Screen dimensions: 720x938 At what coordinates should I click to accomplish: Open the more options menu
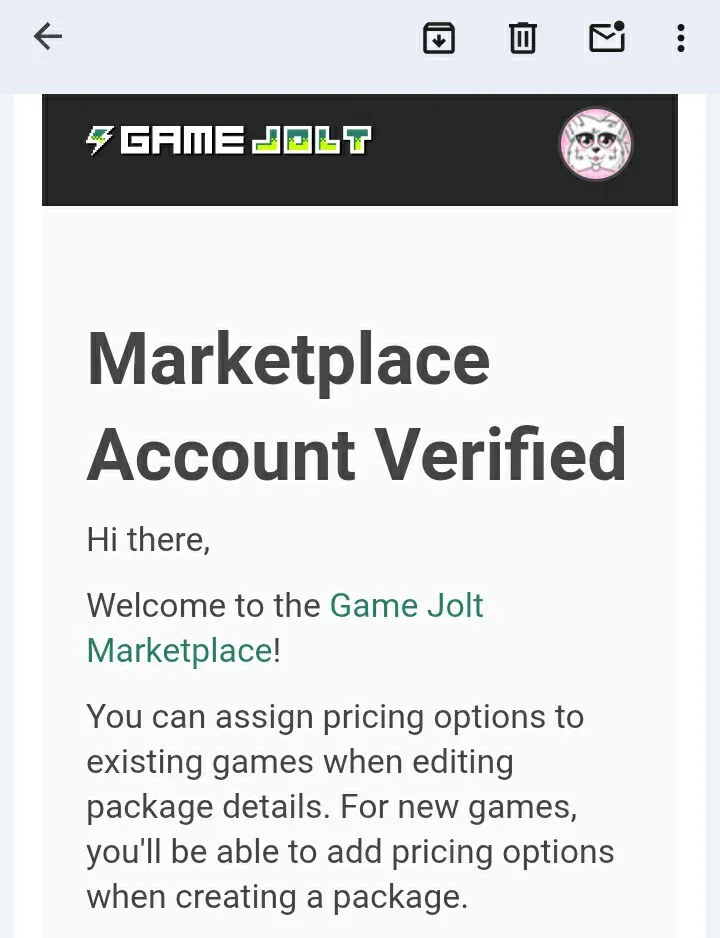pyautogui.click(x=681, y=38)
